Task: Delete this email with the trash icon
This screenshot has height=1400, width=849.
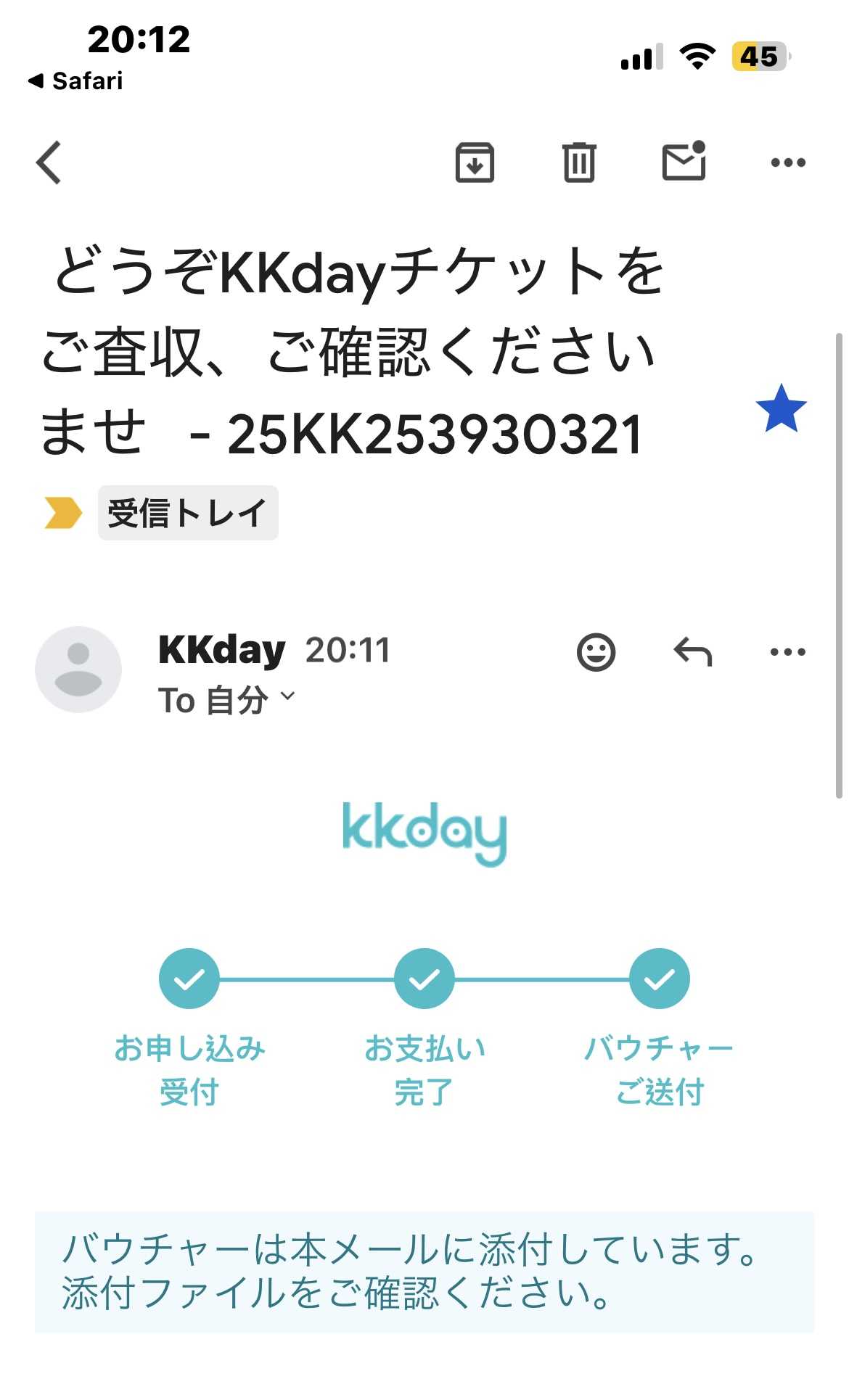Action: tap(579, 162)
